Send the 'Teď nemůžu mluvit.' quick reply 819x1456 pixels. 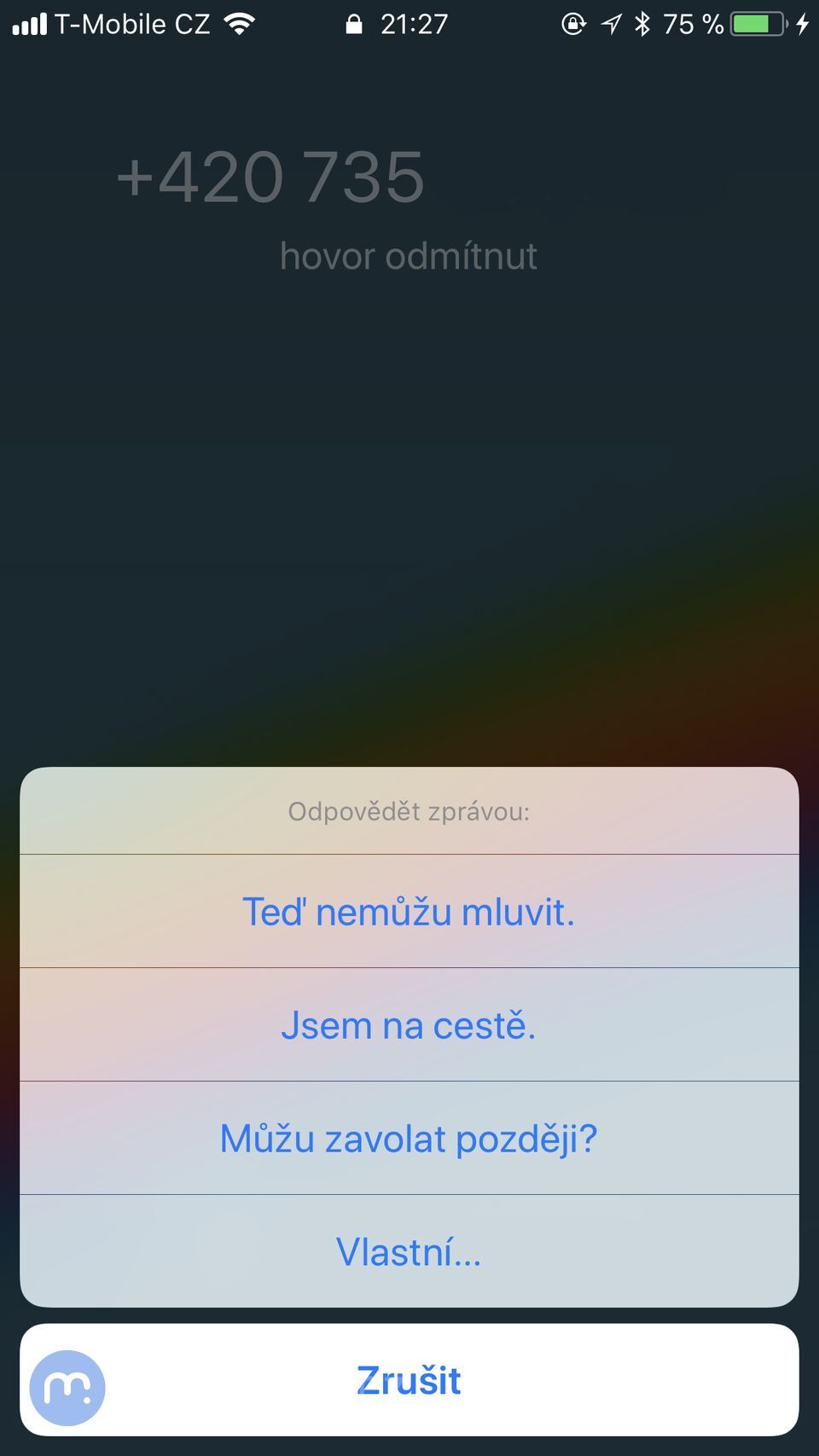click(409, 911)
